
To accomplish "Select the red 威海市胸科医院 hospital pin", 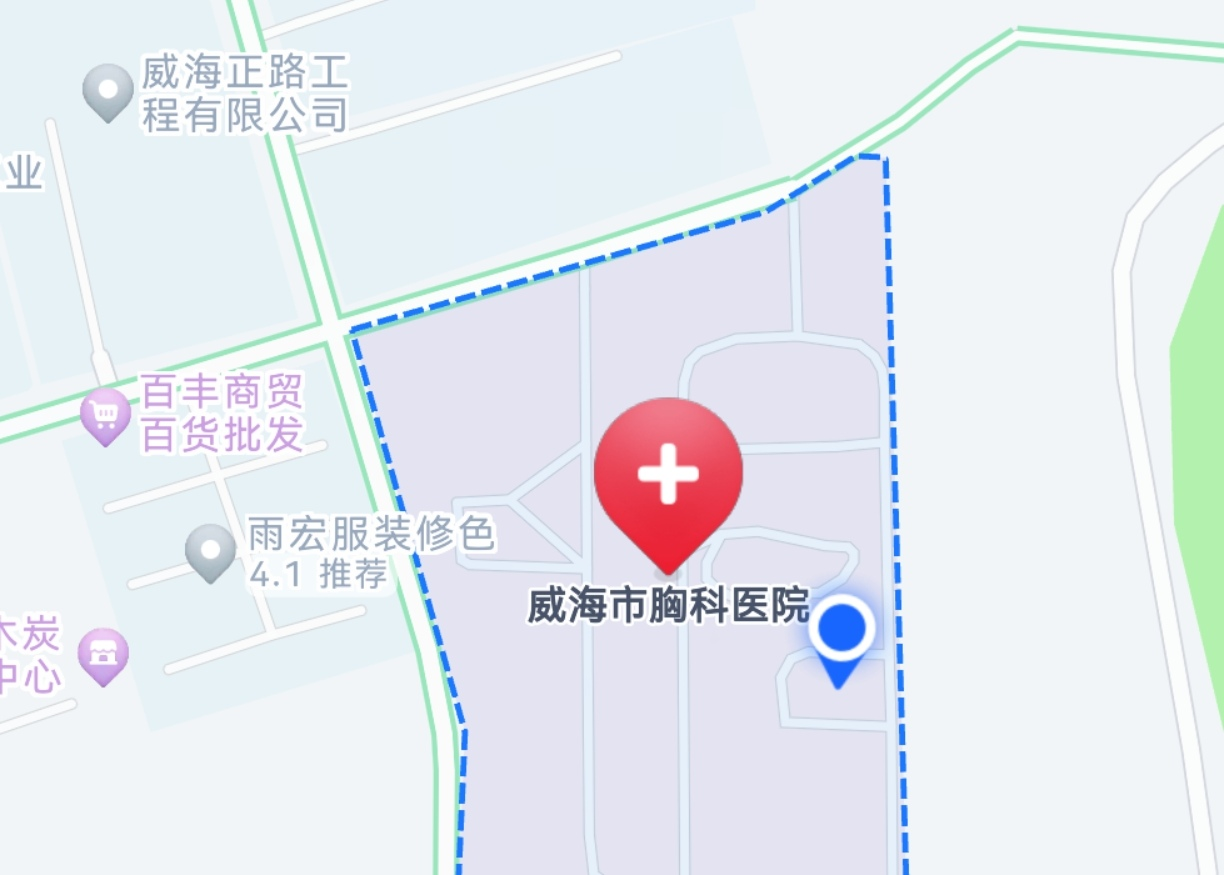I will coord(668,477).
